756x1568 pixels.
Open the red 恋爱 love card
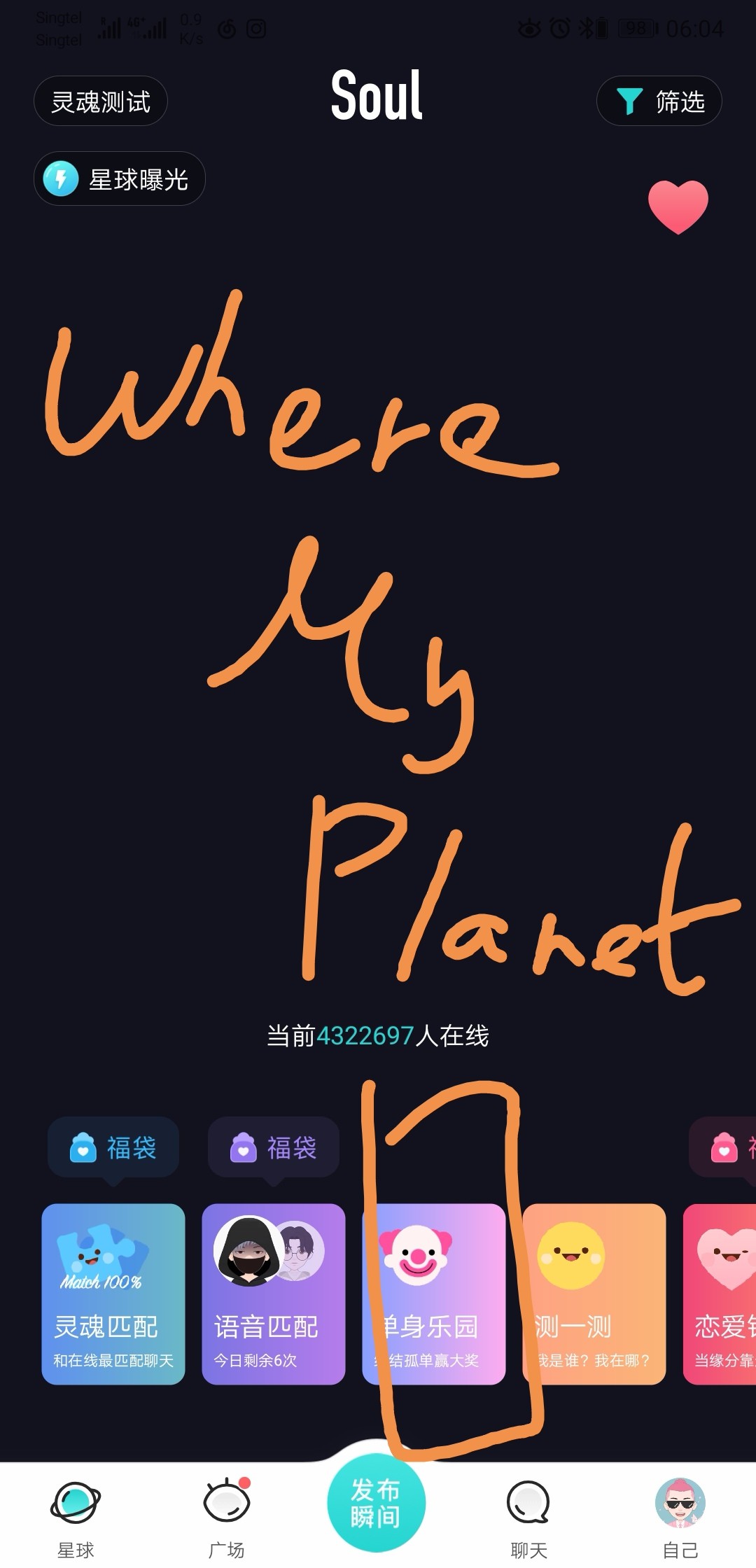[x=720, y=1294]
